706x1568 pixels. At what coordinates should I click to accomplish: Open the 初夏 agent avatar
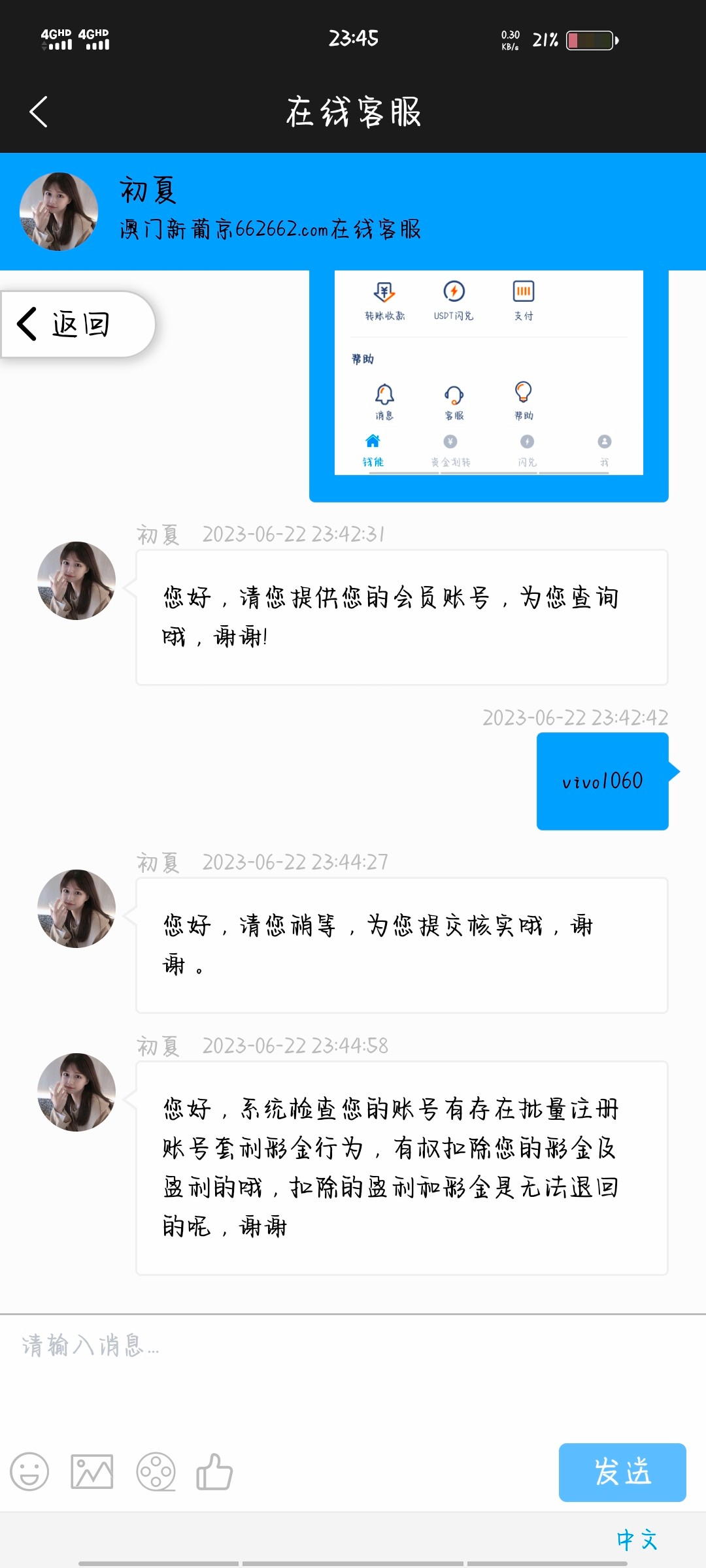point(58,210)
